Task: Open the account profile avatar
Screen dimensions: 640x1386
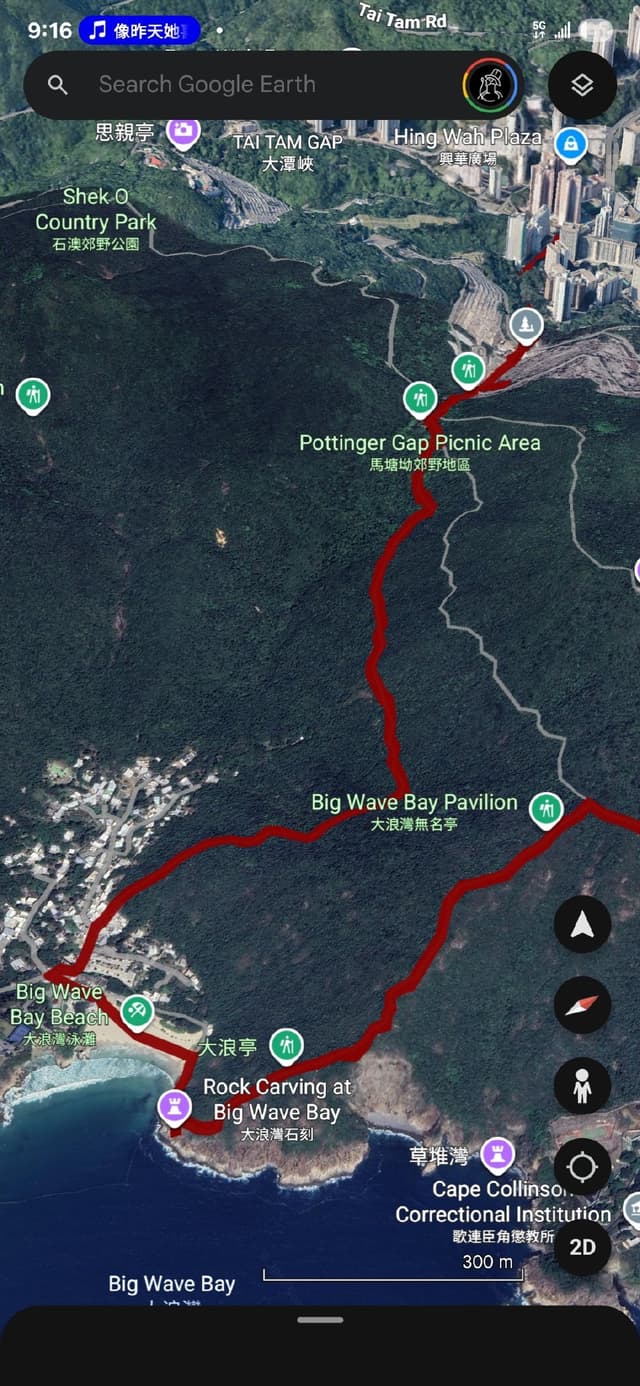Action: point(490,86)
